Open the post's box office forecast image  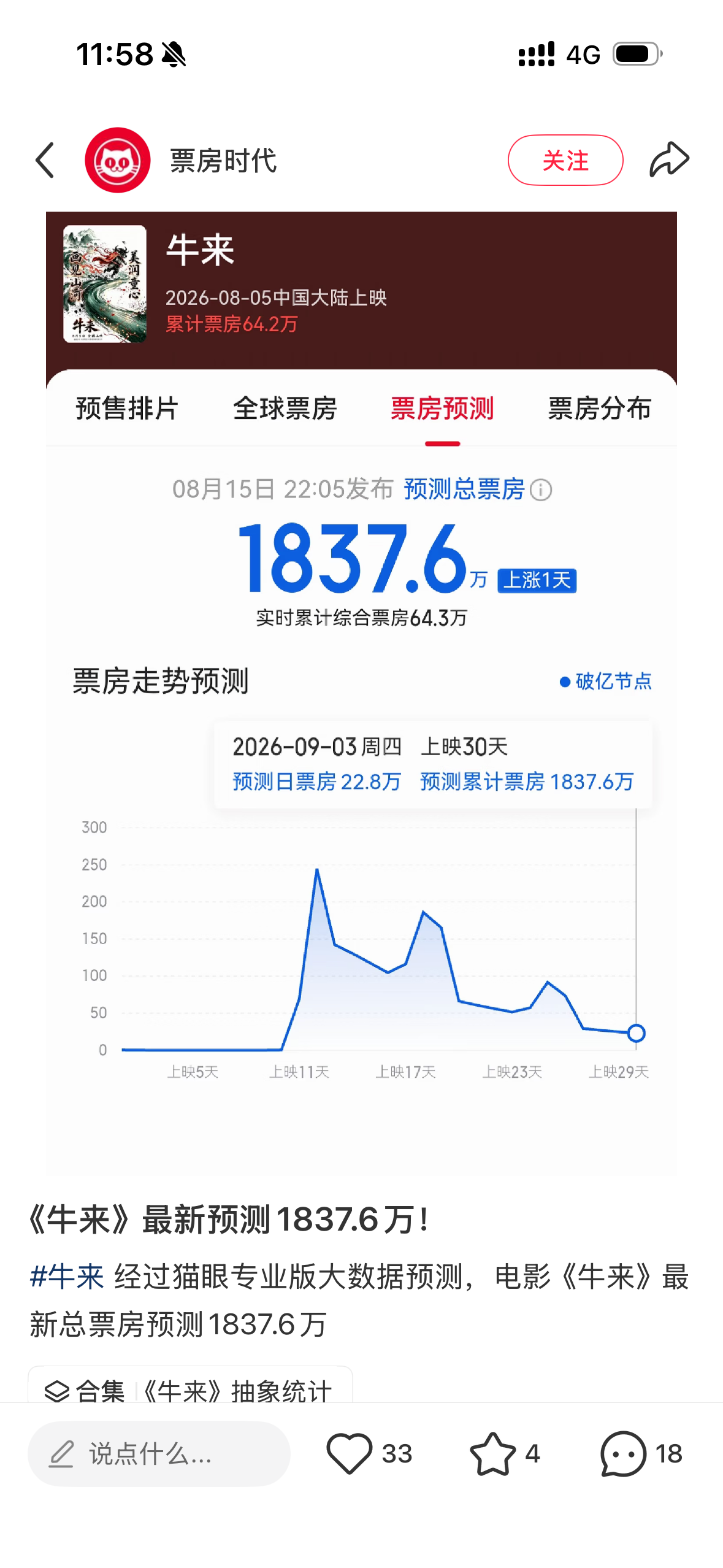coord(361,693)
